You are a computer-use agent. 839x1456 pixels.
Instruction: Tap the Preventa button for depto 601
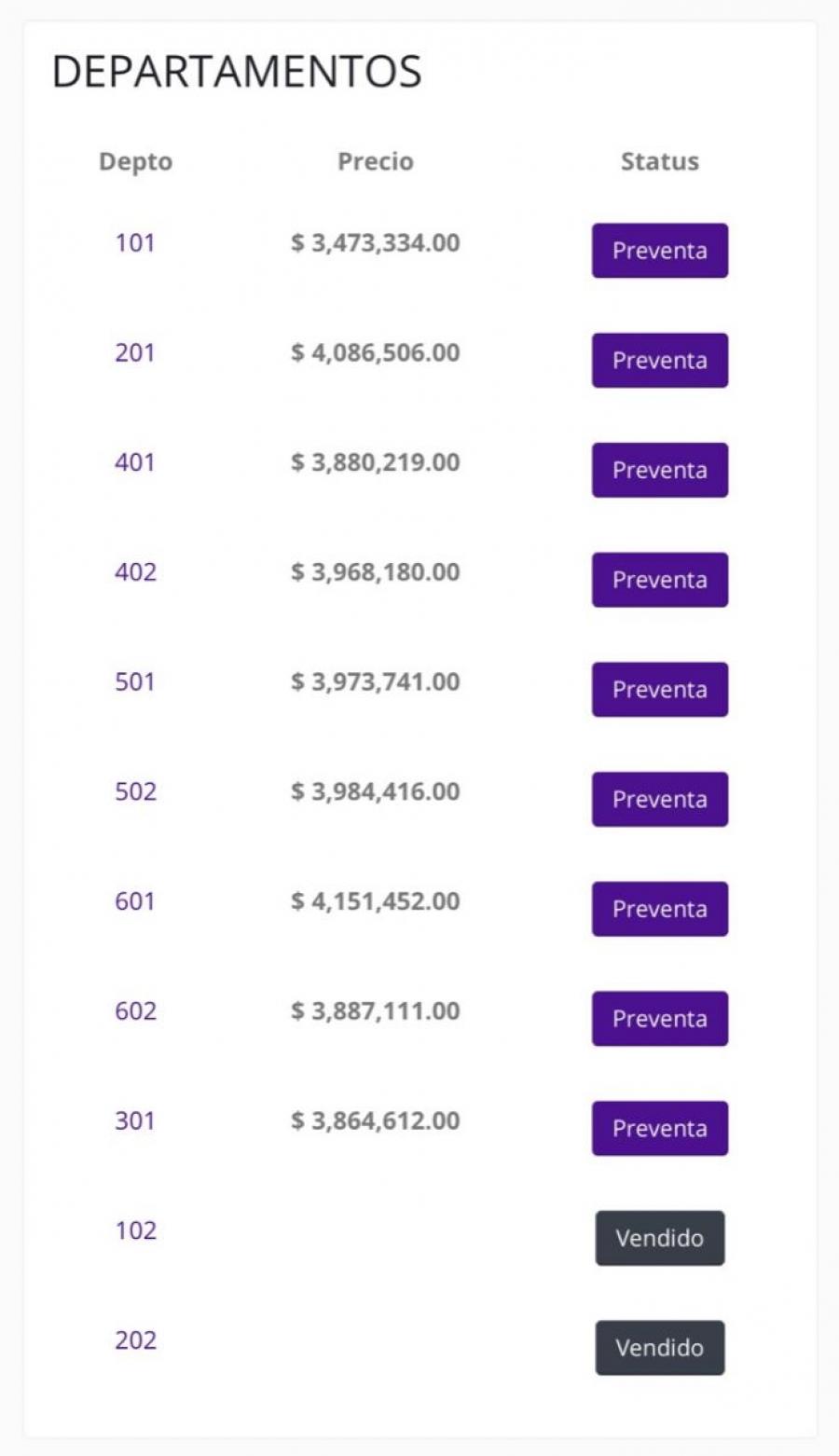click(660, 910)
